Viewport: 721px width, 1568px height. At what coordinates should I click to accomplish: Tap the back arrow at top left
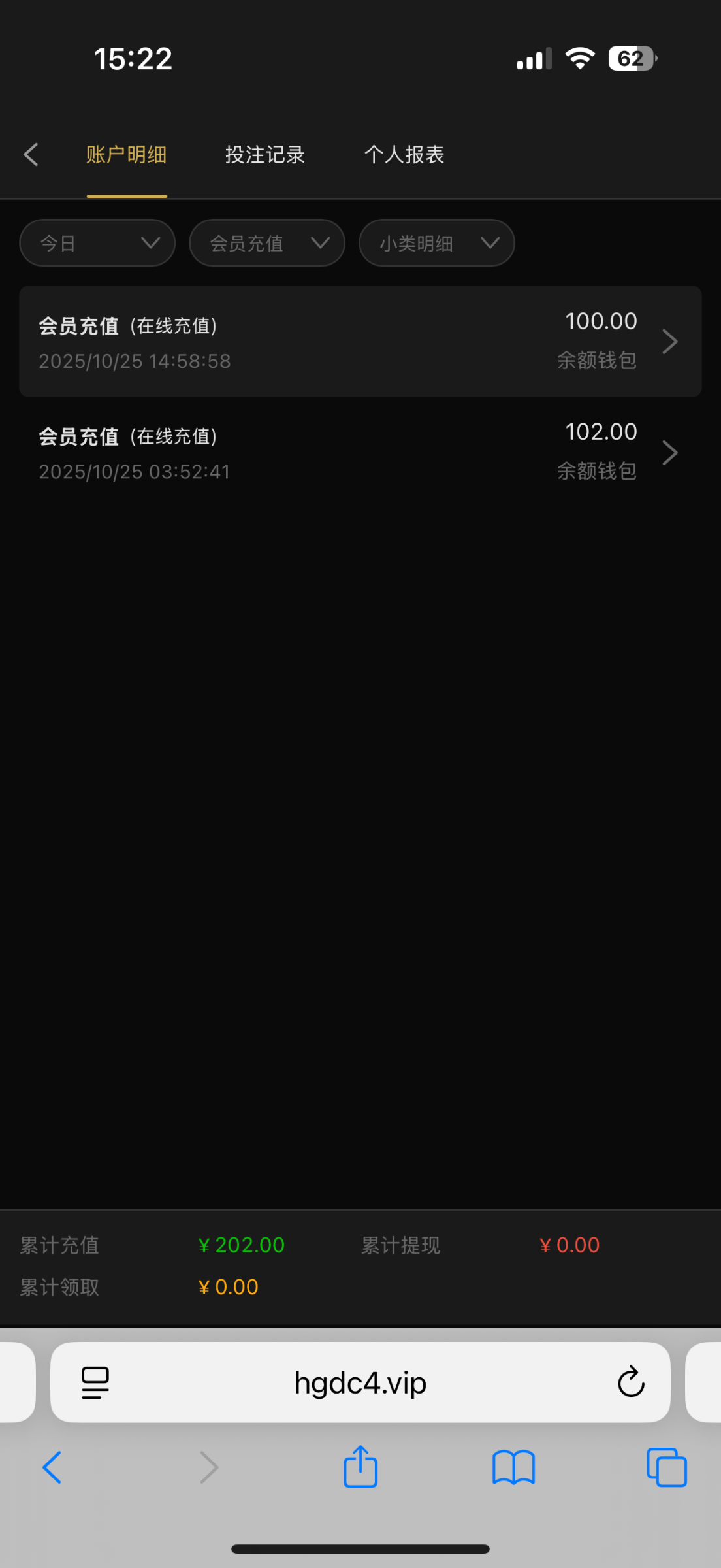pos(30,154)
